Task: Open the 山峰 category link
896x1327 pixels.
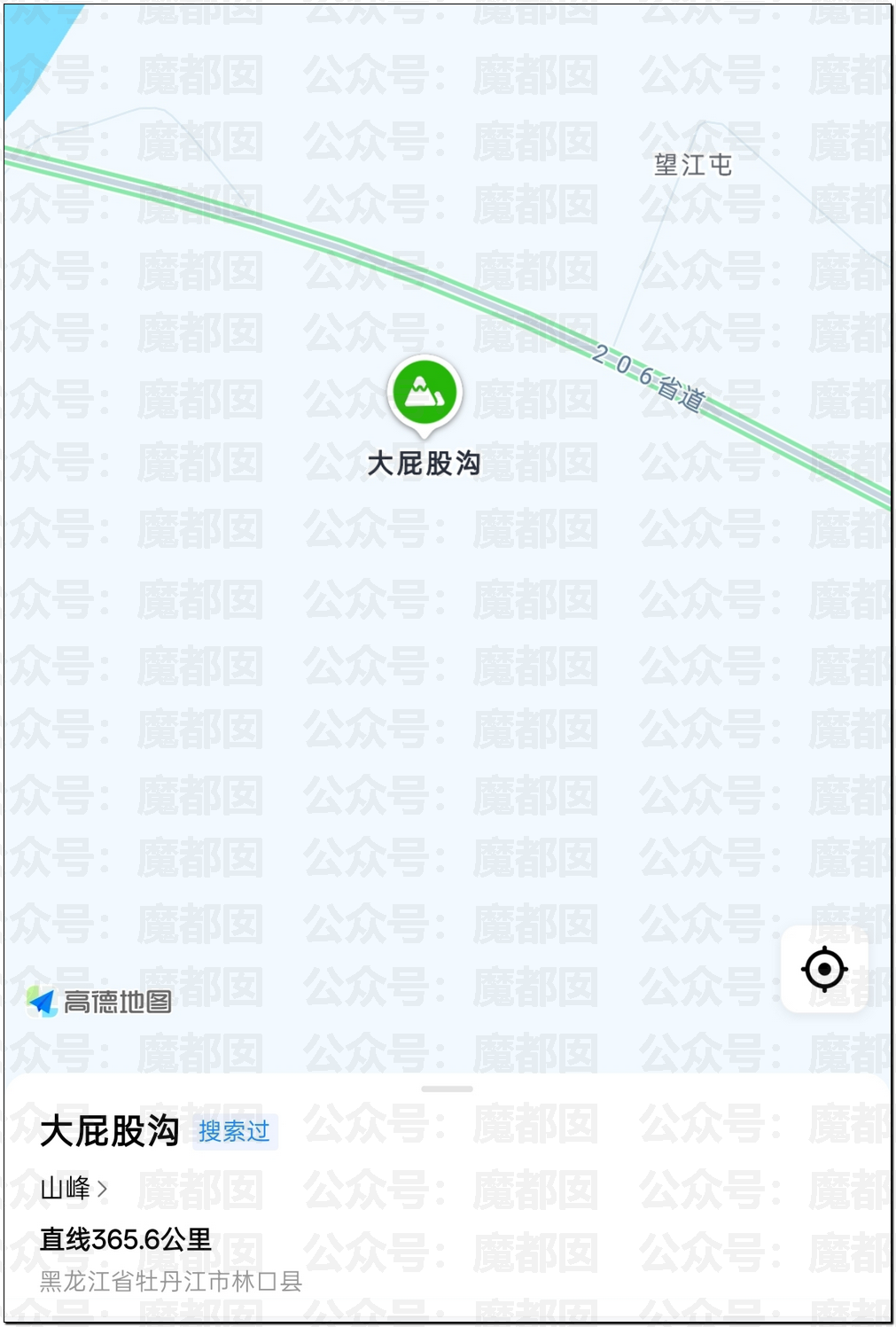Action: coord(74,1188)
